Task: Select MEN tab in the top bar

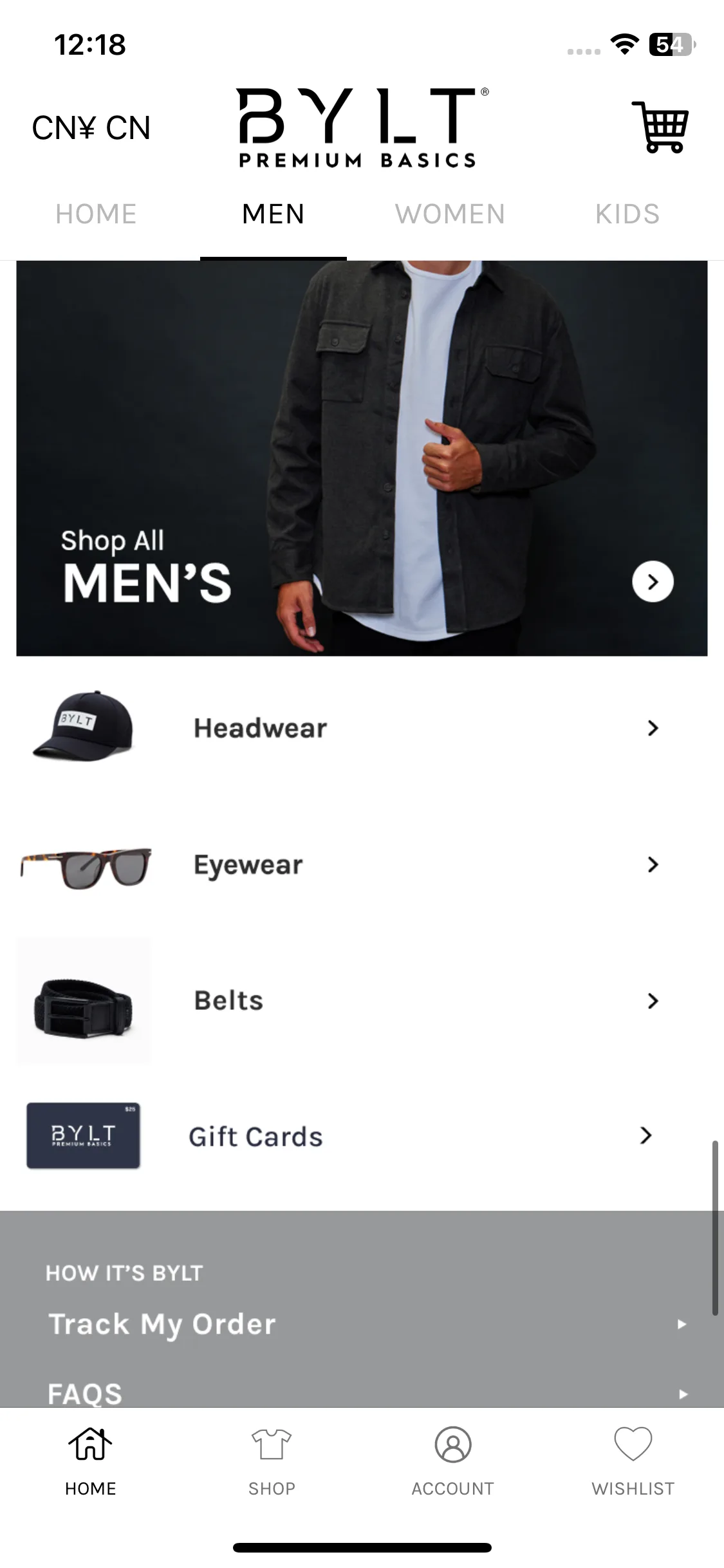Action: 273,214
